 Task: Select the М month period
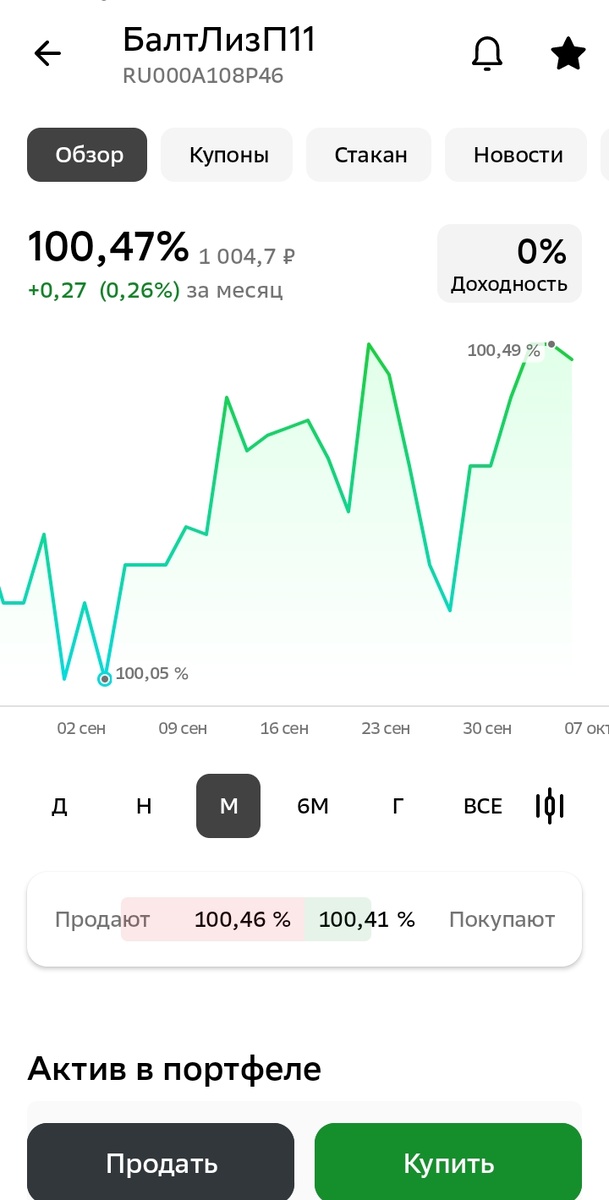tap(228, 806)
